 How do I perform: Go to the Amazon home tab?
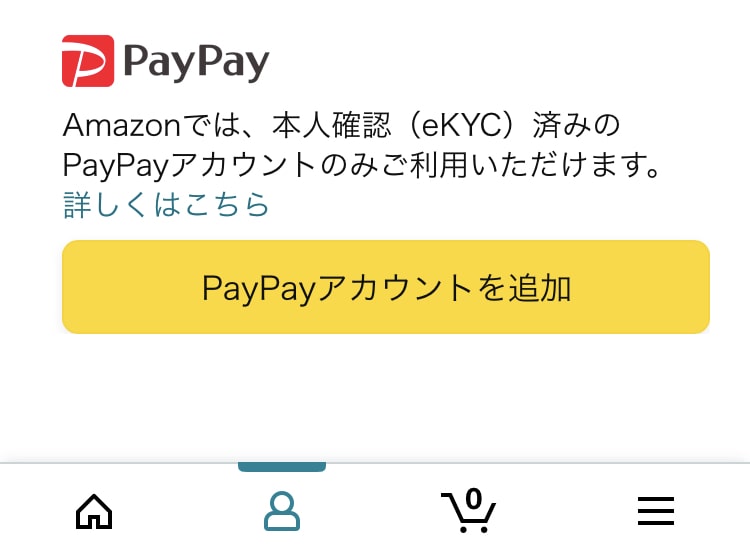pyautogui.click(x=94, y=512)
